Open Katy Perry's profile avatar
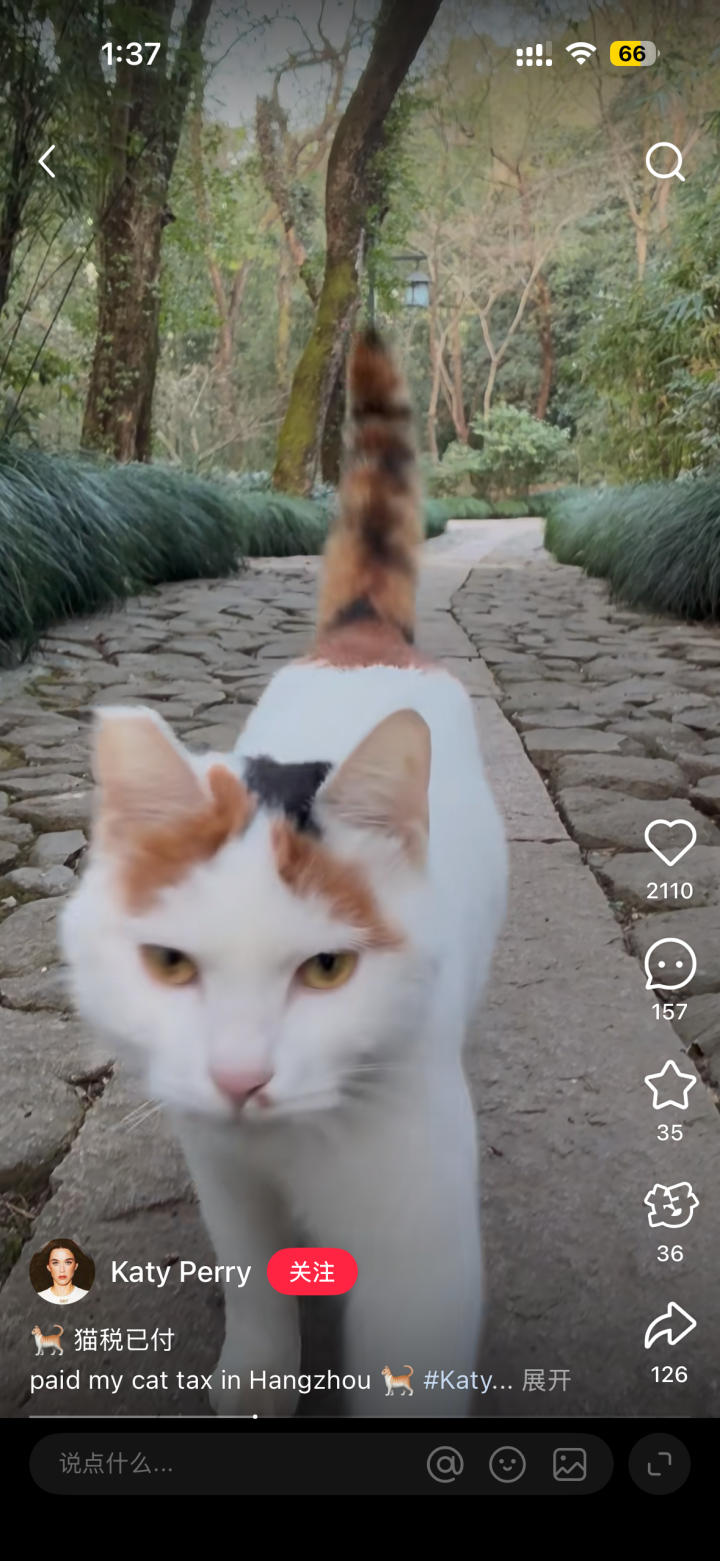This screenshot has width=720, height=1561. [x=62, y=1271]
